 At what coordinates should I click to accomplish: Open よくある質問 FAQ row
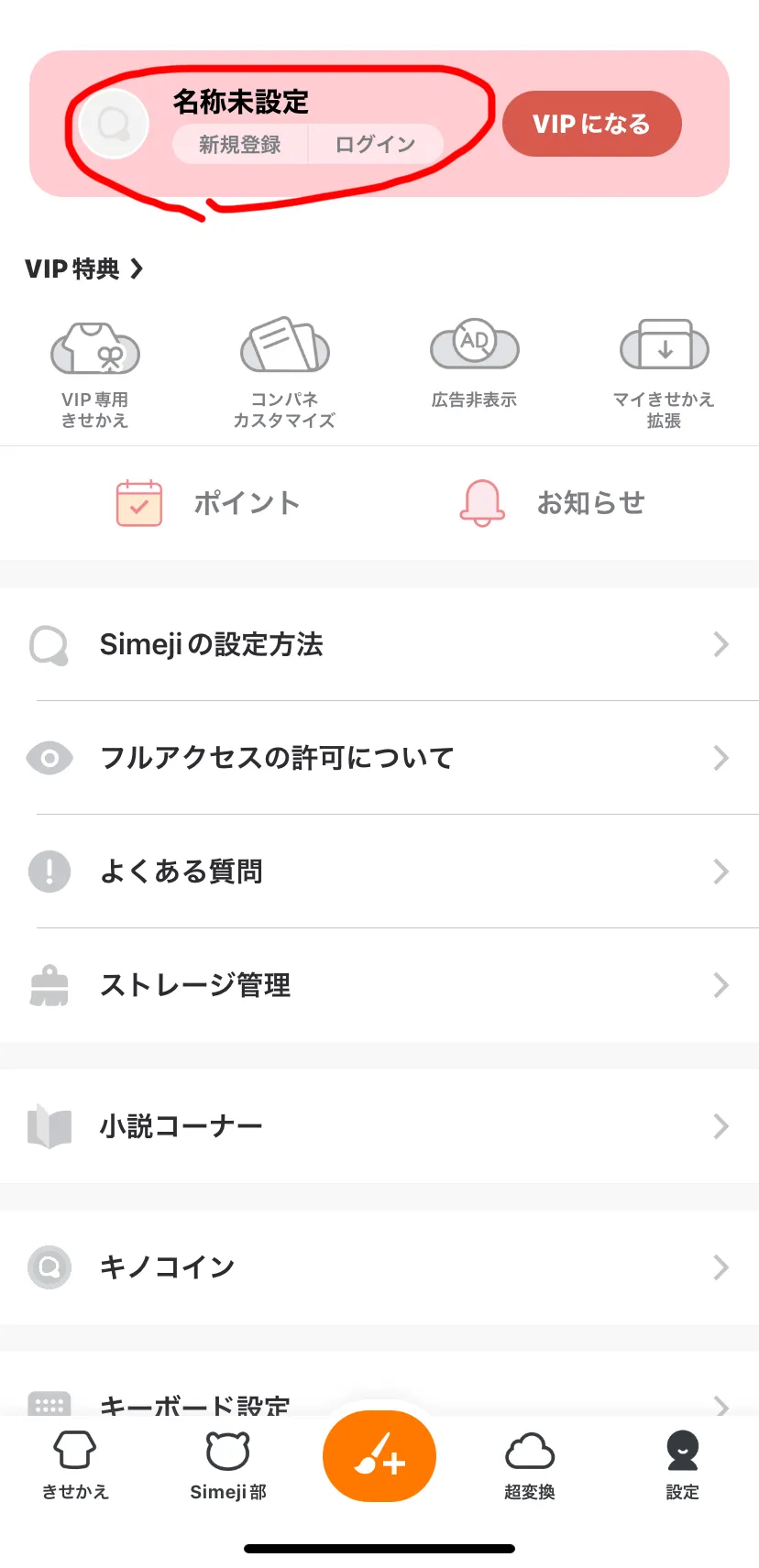pos(379,871)
